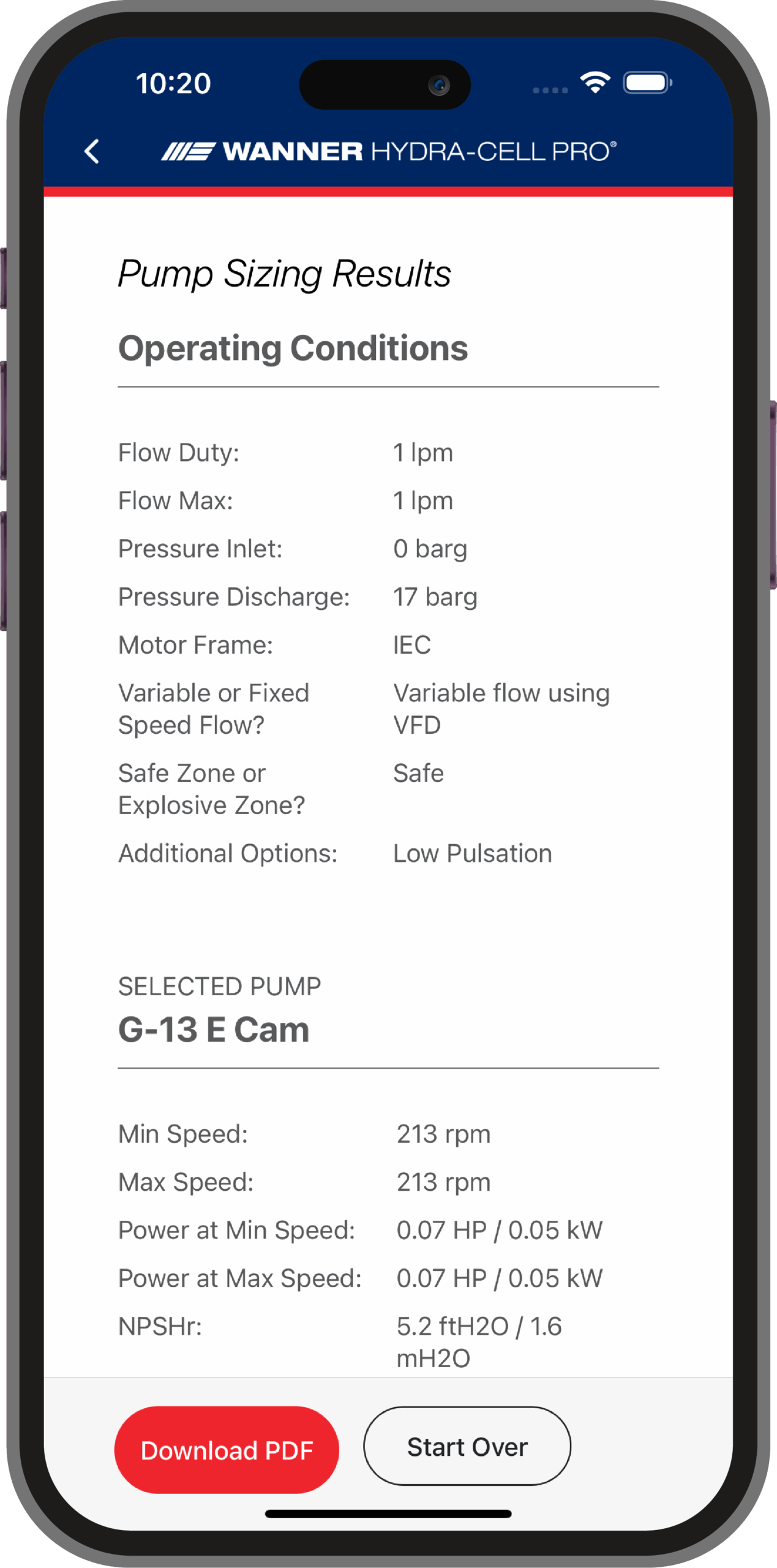Start over with a new pump sizing
Viewport: 777px width, 1568px height.
467,1446
